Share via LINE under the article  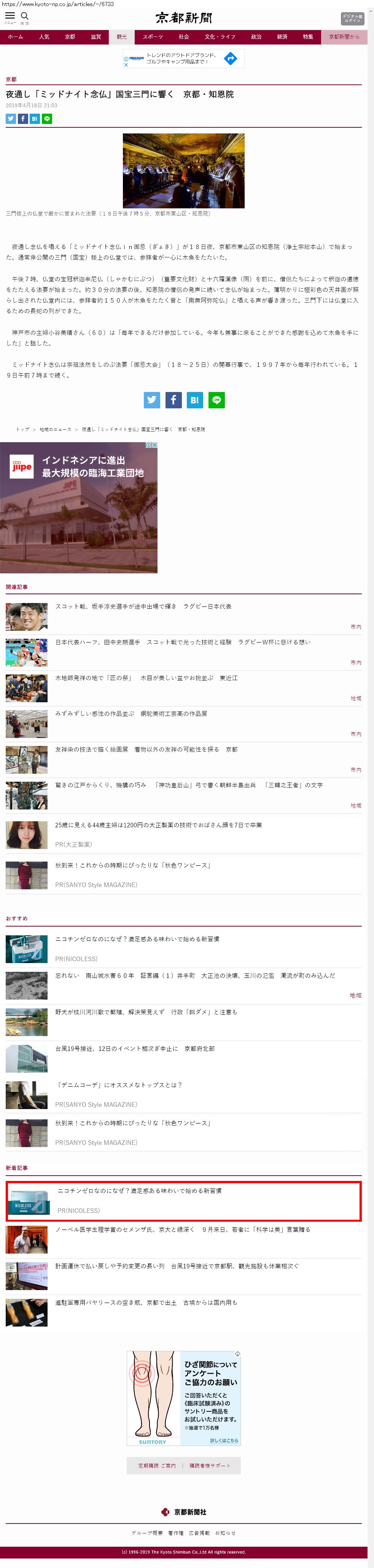click(216, 400)
